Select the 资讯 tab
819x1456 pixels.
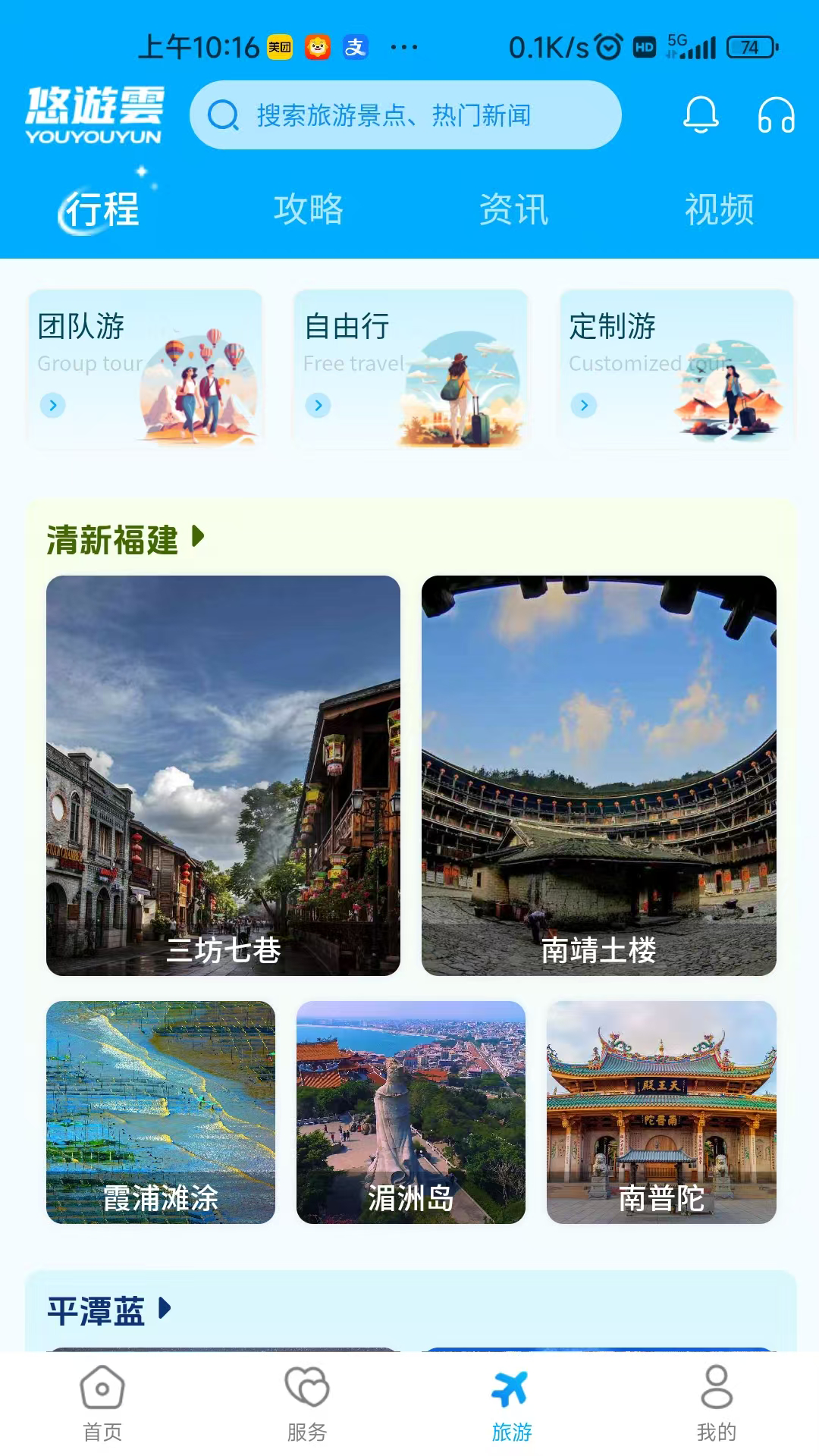[x=513, y=211]
